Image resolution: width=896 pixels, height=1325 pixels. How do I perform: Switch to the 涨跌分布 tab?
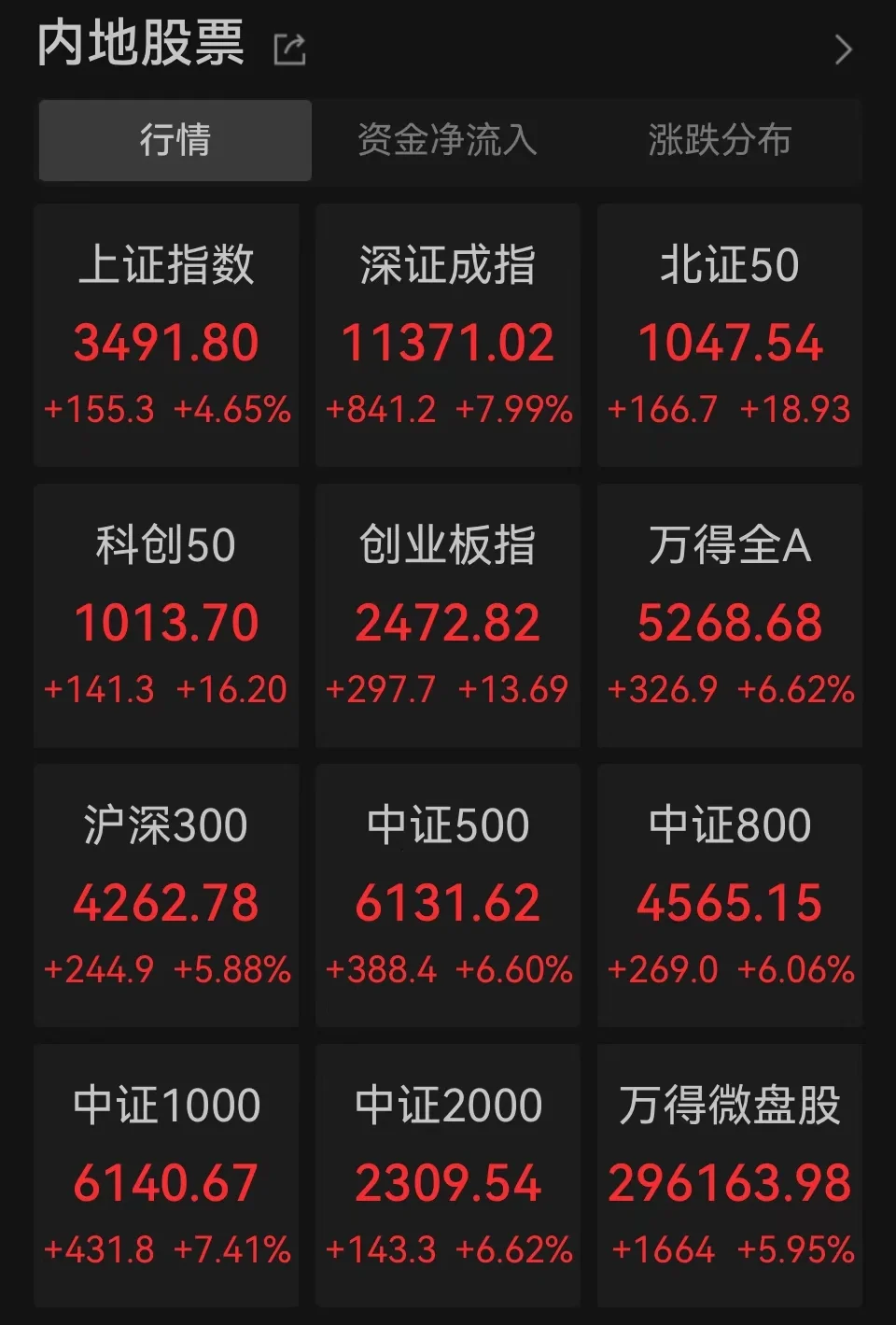pyautogui.click(x=719, y=141)
